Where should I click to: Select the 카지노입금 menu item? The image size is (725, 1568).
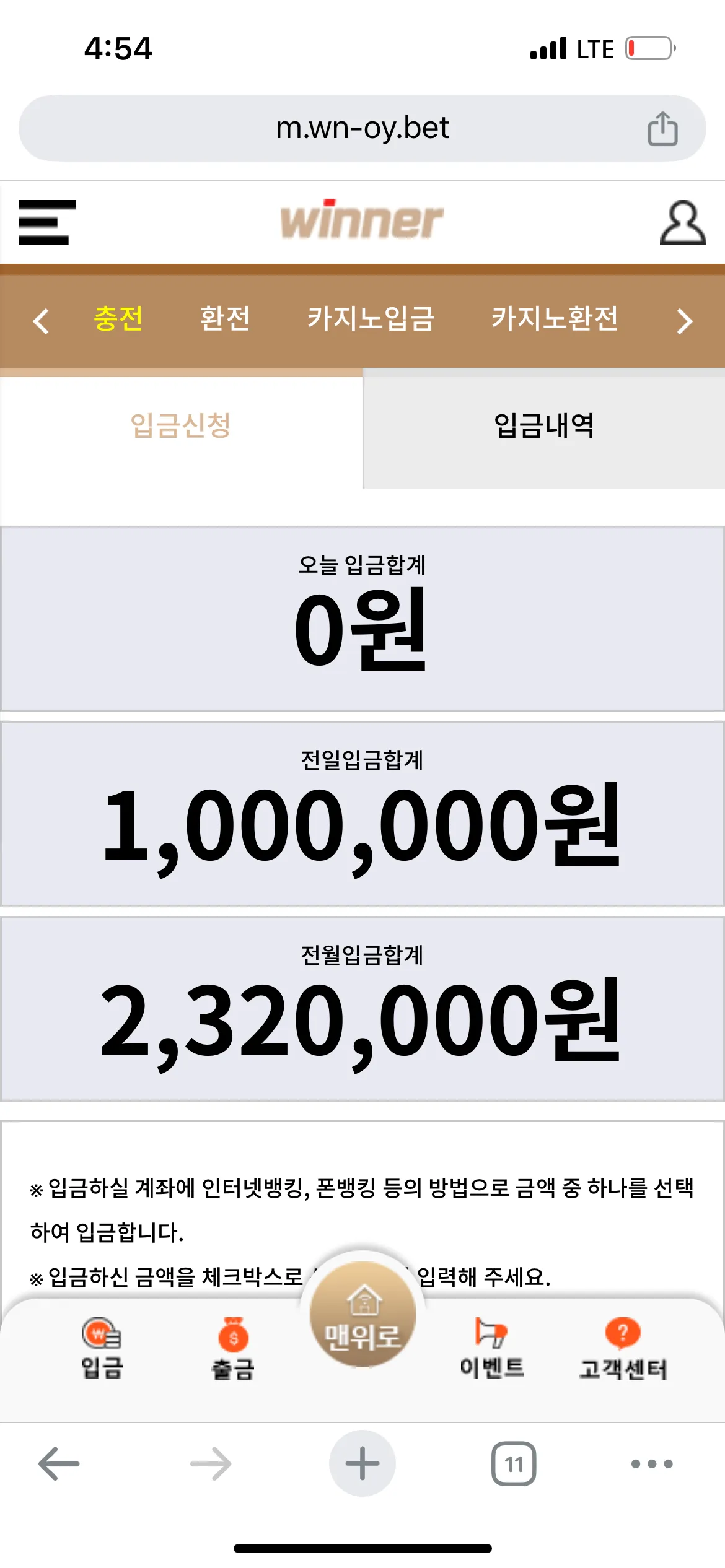[x=371, y=319]
